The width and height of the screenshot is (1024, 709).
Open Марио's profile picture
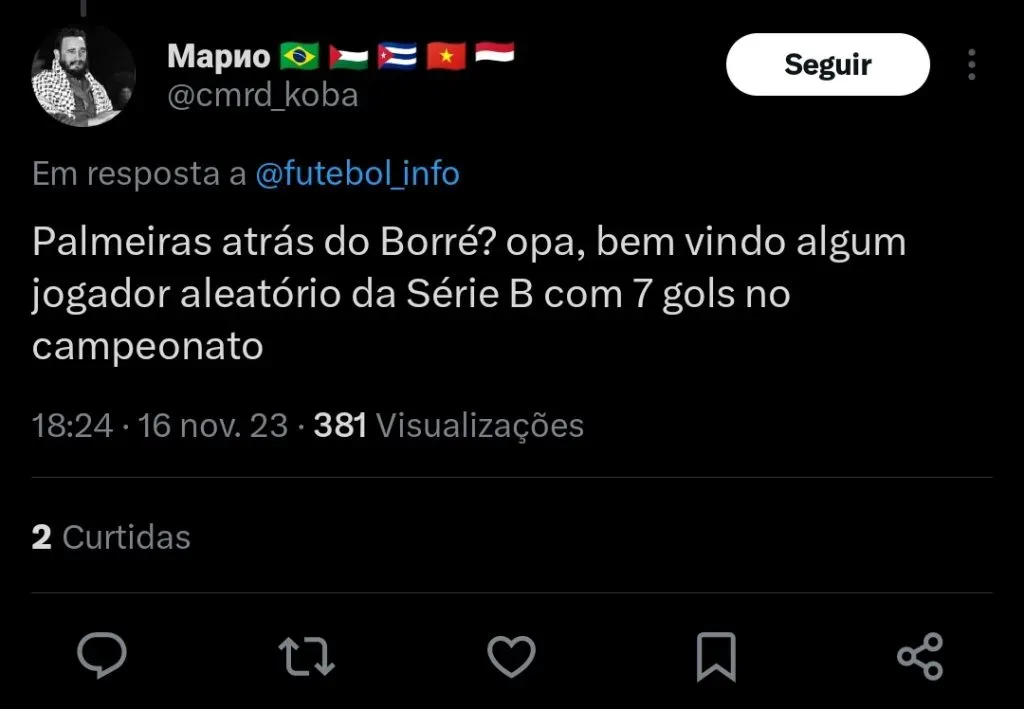pyautogui.click(x=84, y=76)
